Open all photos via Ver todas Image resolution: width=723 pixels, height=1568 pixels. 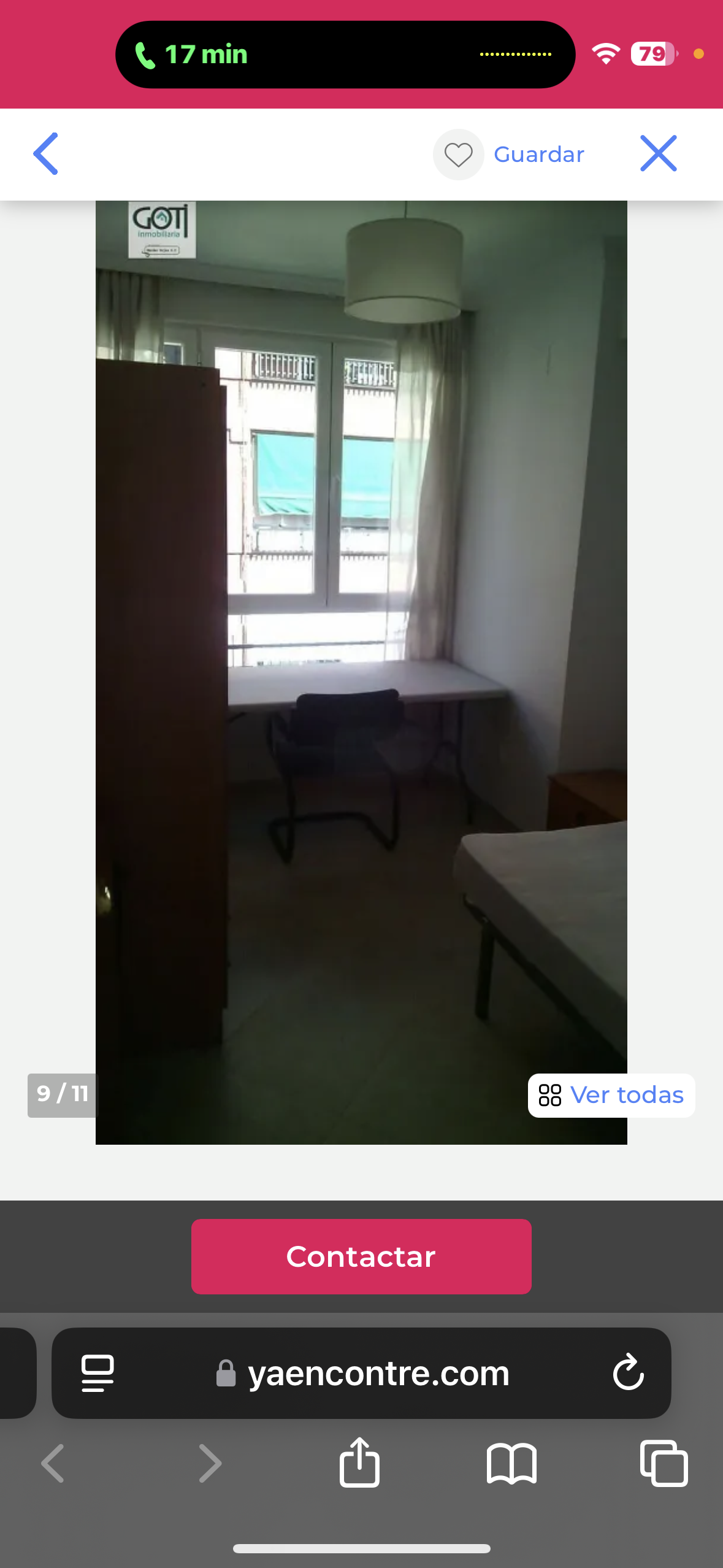pos(611,1095)
